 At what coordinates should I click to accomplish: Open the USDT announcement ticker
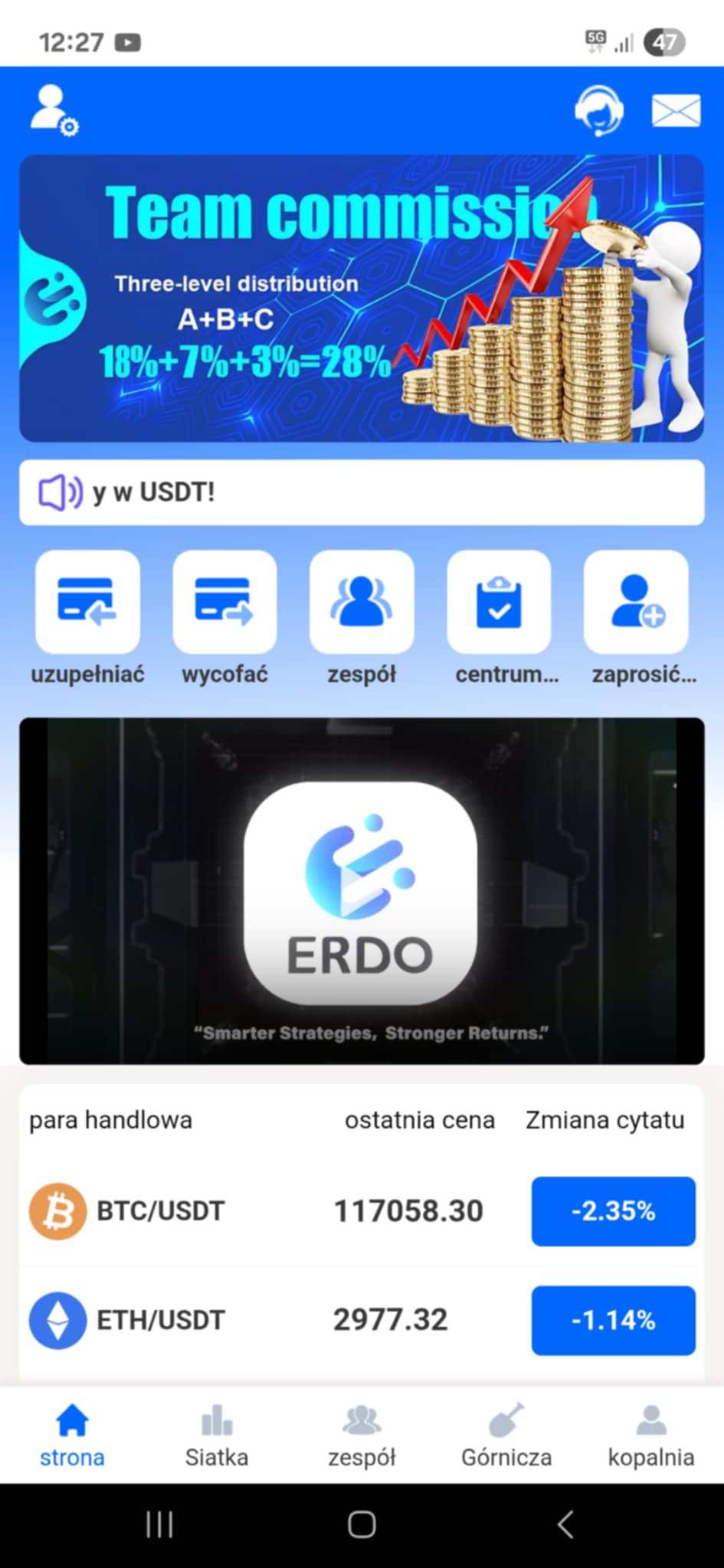(x=362, y=492)
